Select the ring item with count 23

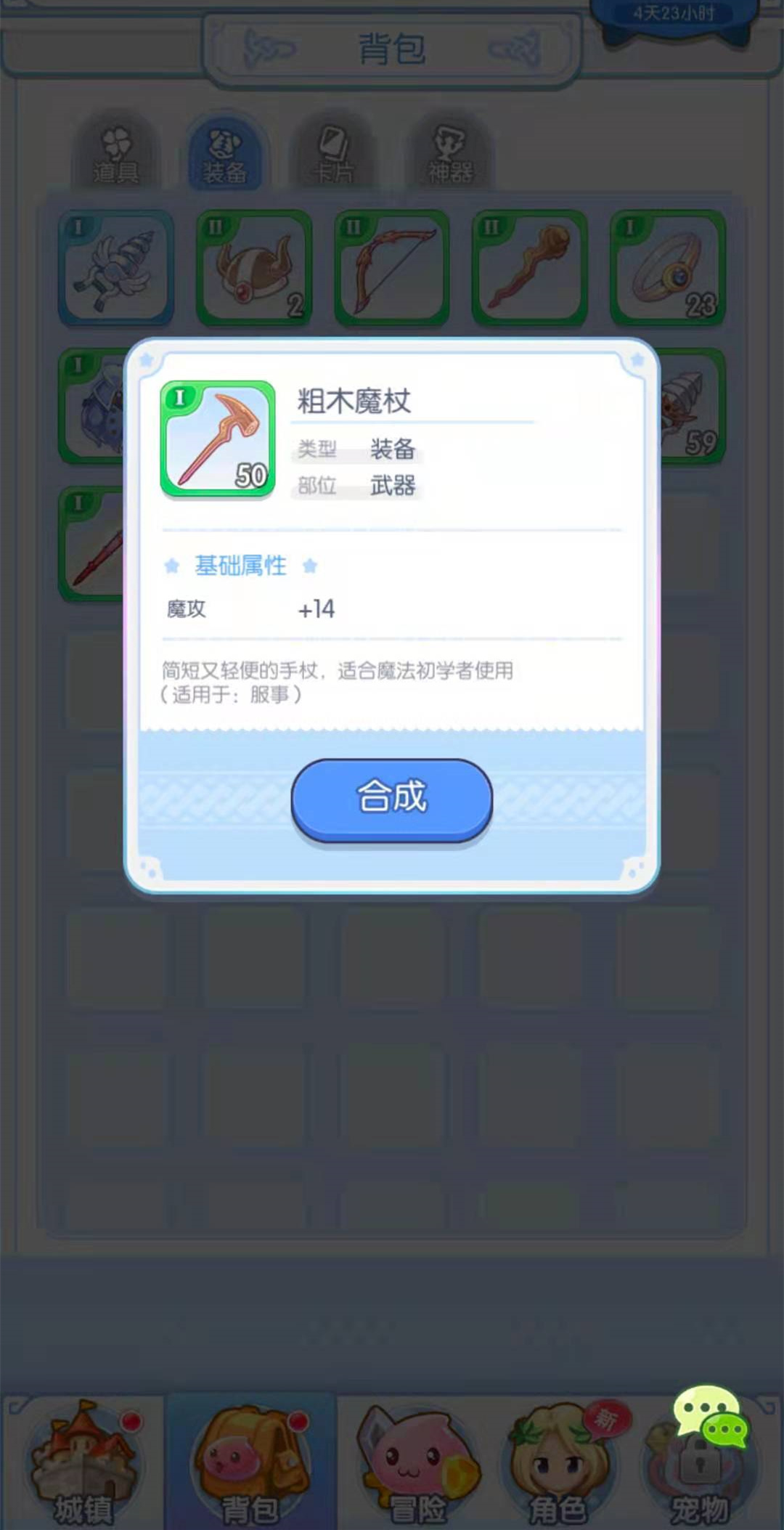(x=668, y=267)
